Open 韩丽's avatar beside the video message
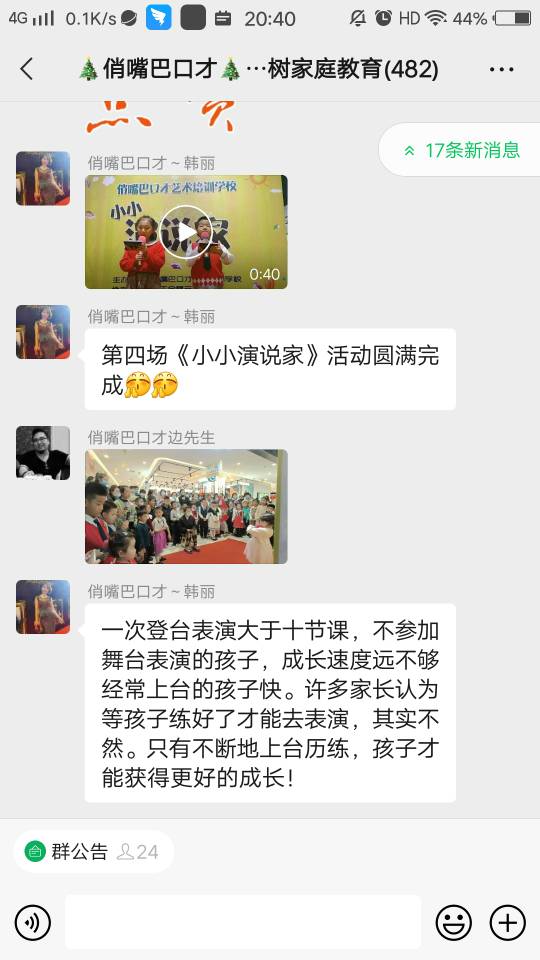The image size is (540, 960). [x=43, y=178]
